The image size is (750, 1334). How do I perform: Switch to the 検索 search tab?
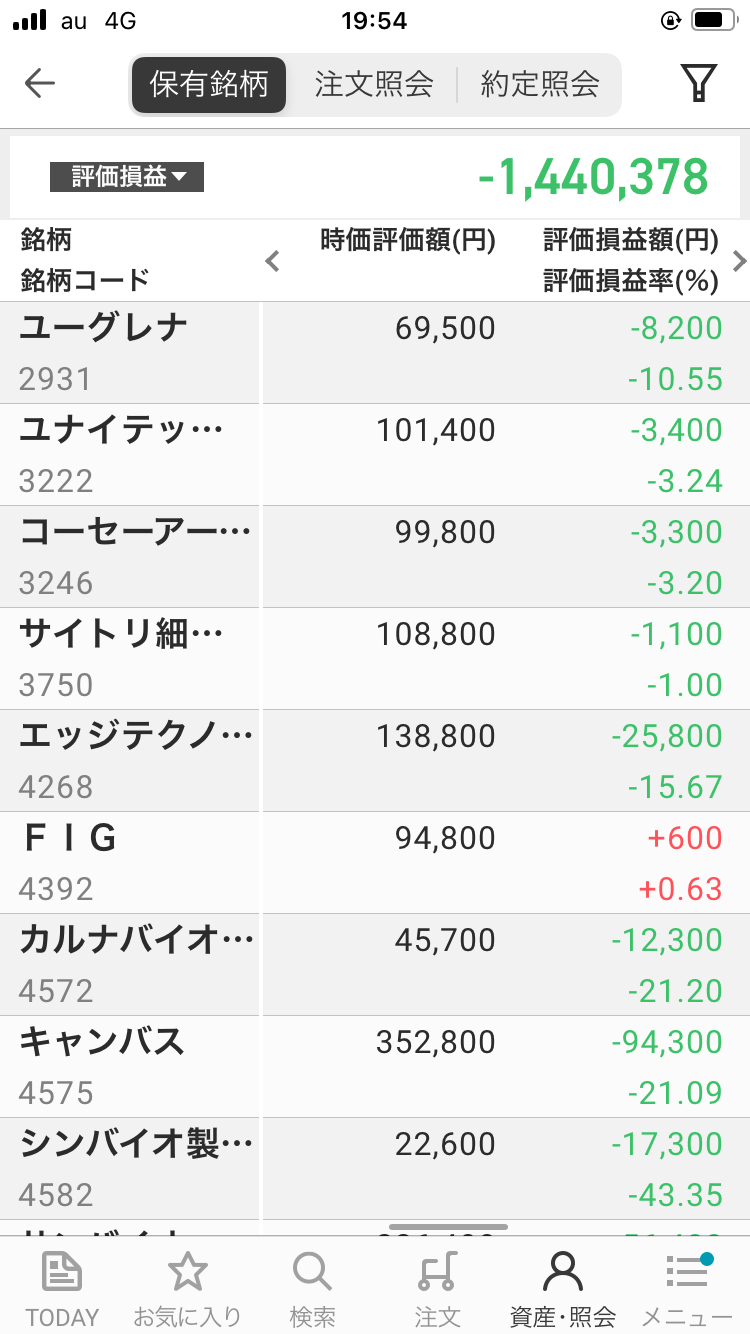[312, 1289]
